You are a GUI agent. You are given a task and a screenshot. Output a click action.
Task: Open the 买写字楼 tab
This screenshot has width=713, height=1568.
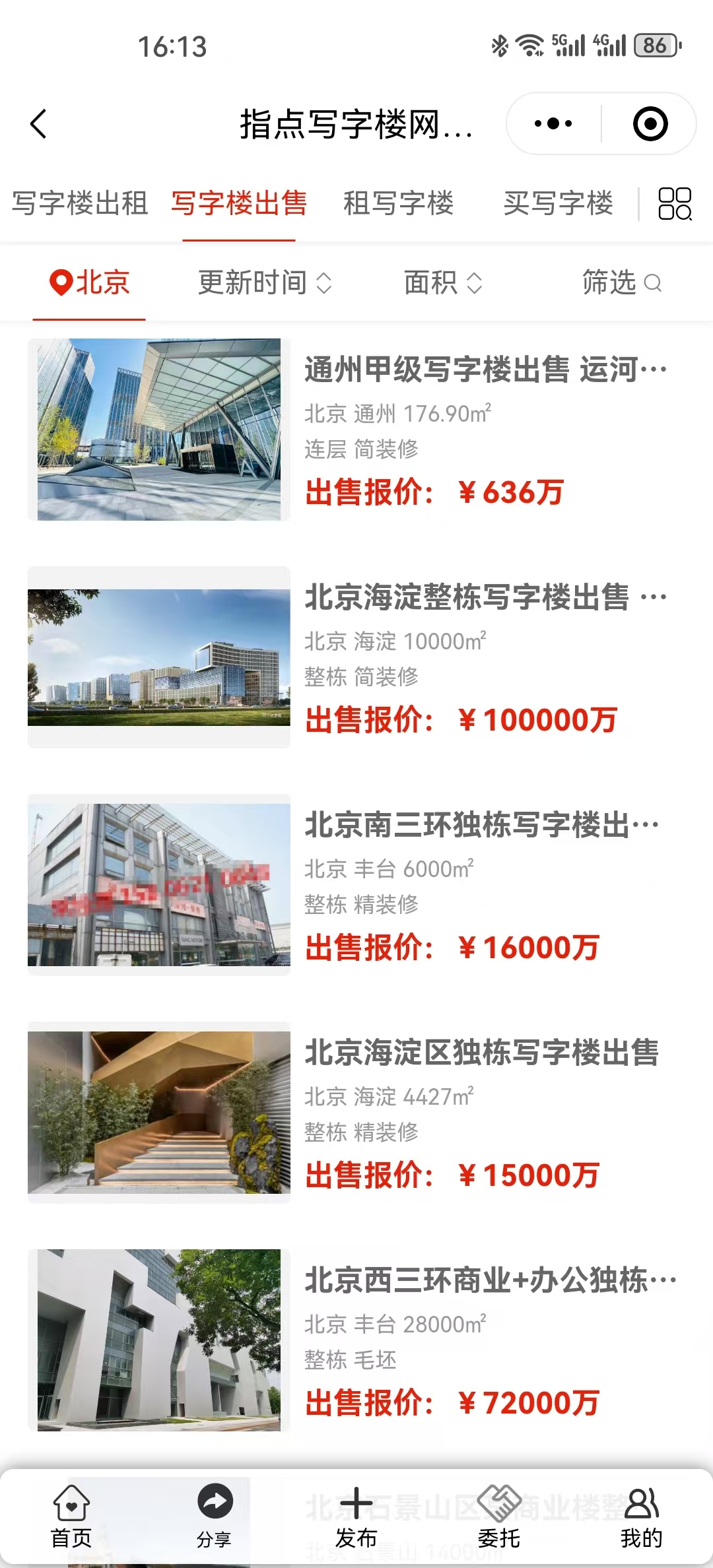[559, 203]
